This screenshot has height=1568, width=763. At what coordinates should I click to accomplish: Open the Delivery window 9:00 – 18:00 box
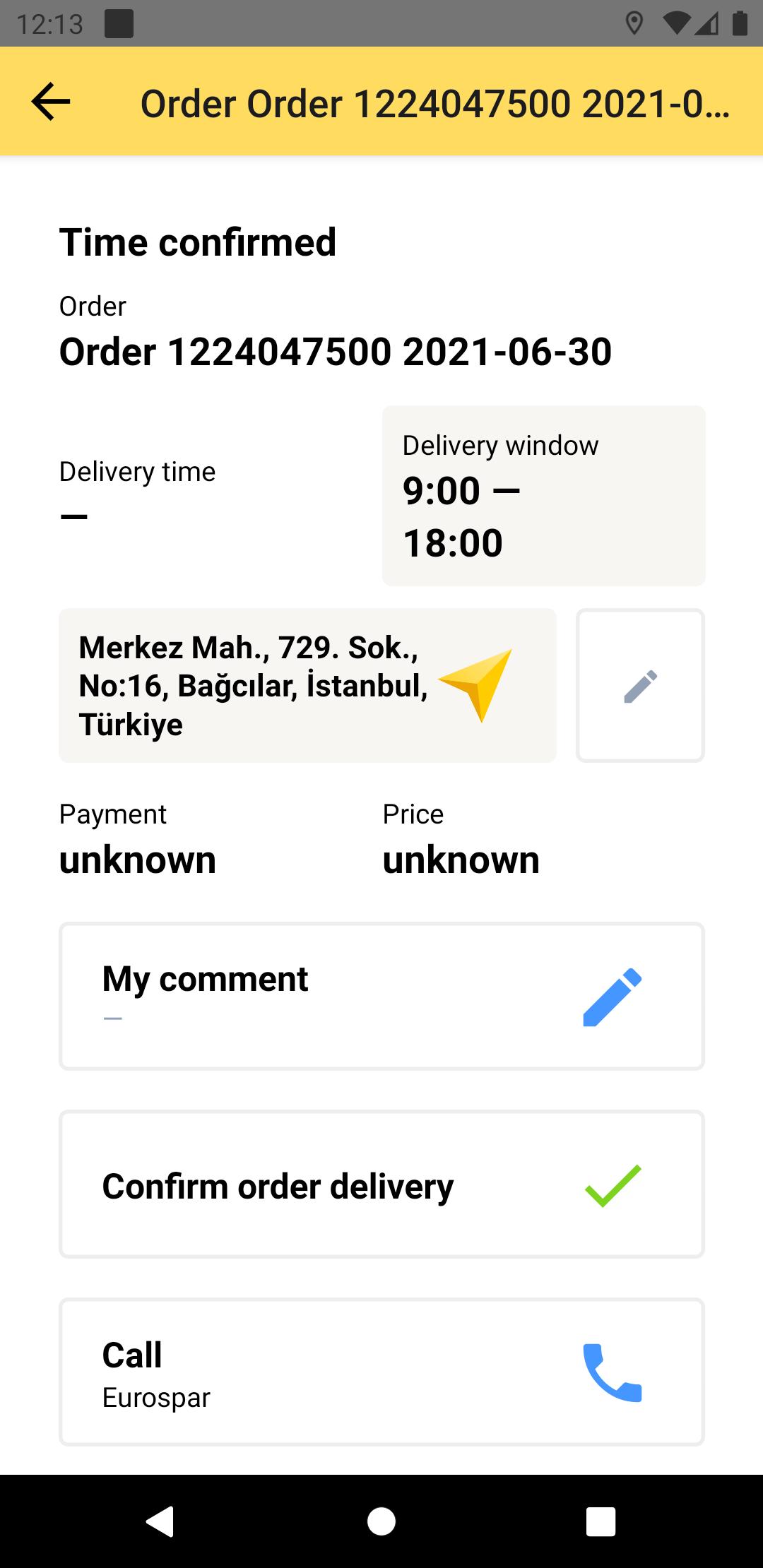click(x=543, y=495)
